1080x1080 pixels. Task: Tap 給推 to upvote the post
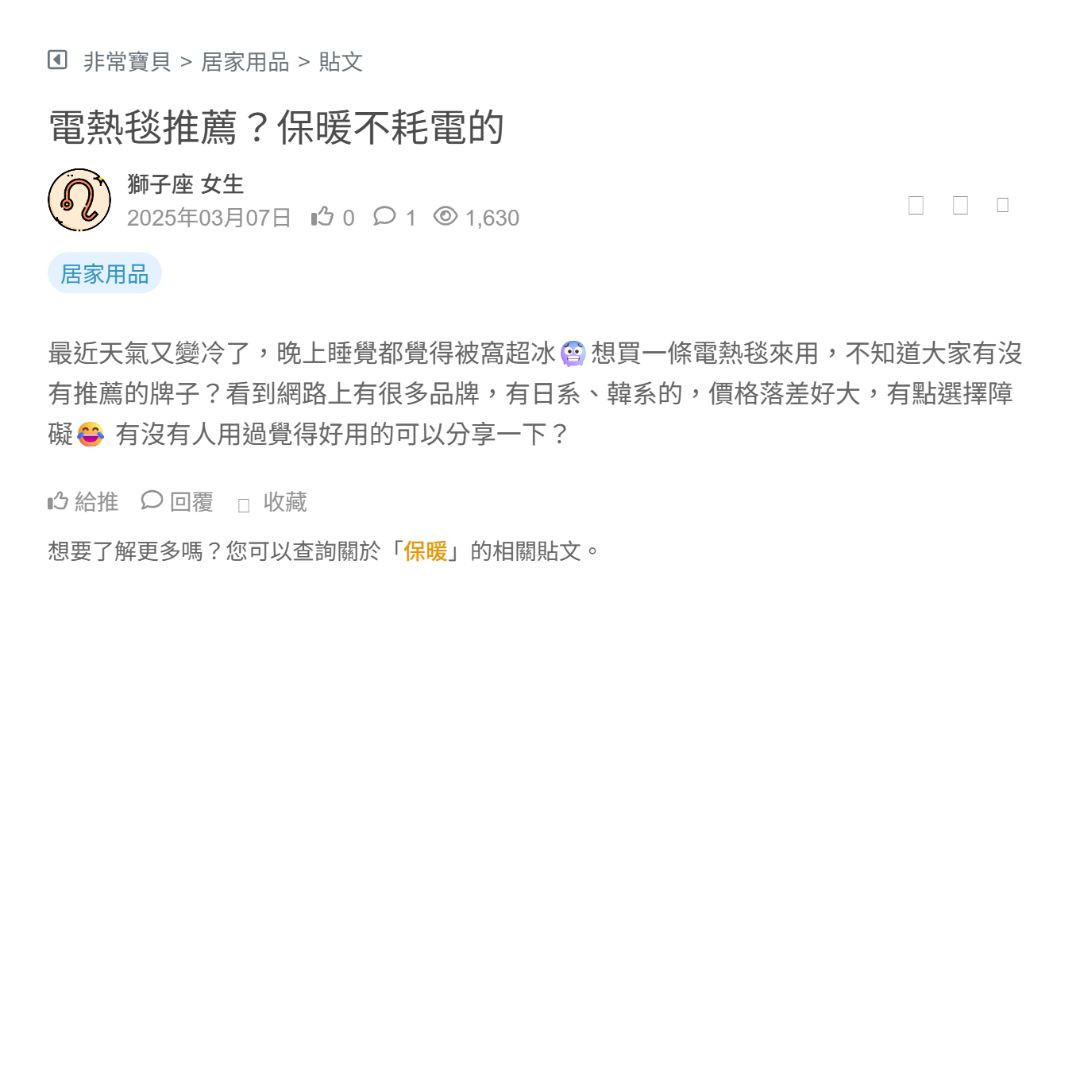[x=83, y=502]
